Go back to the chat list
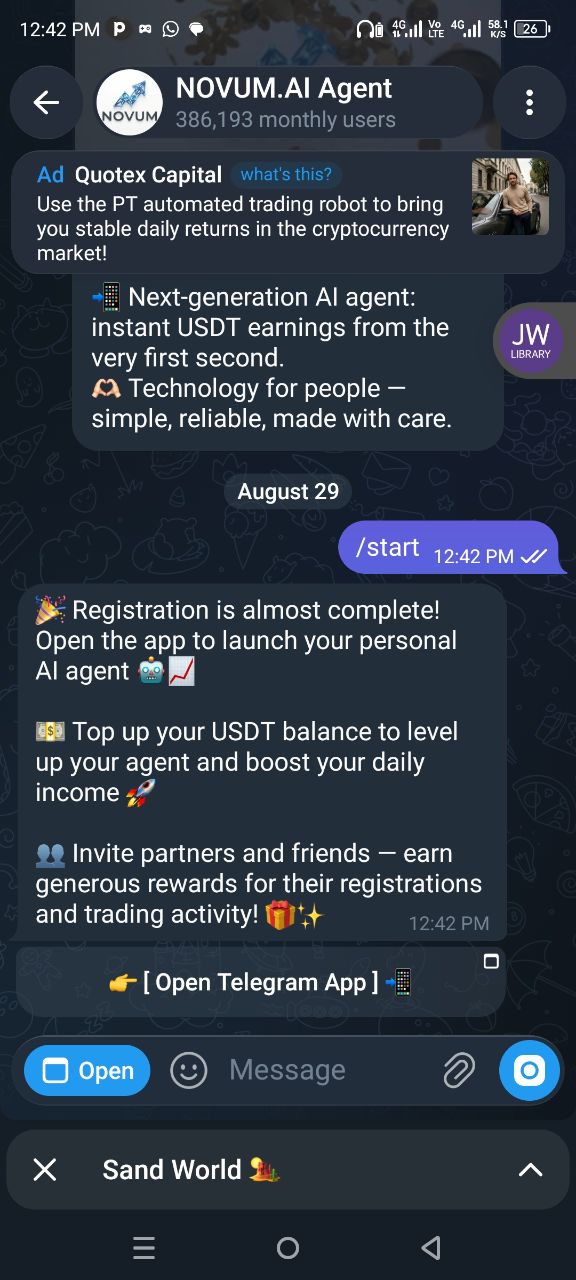 click(x=46, y=102)
